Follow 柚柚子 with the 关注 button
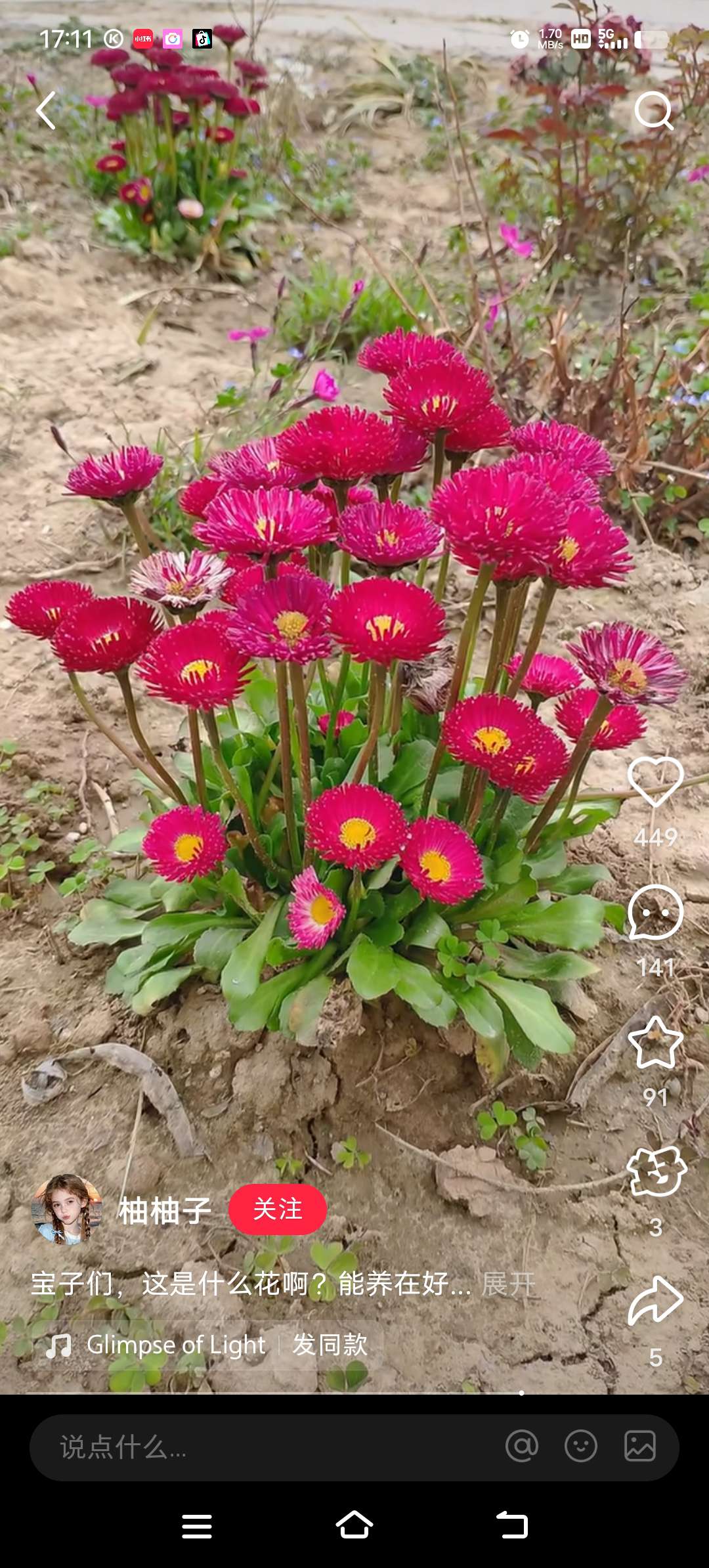Image resolution: width=709 pixels, height=1568 pixels. coord(278,1209)
